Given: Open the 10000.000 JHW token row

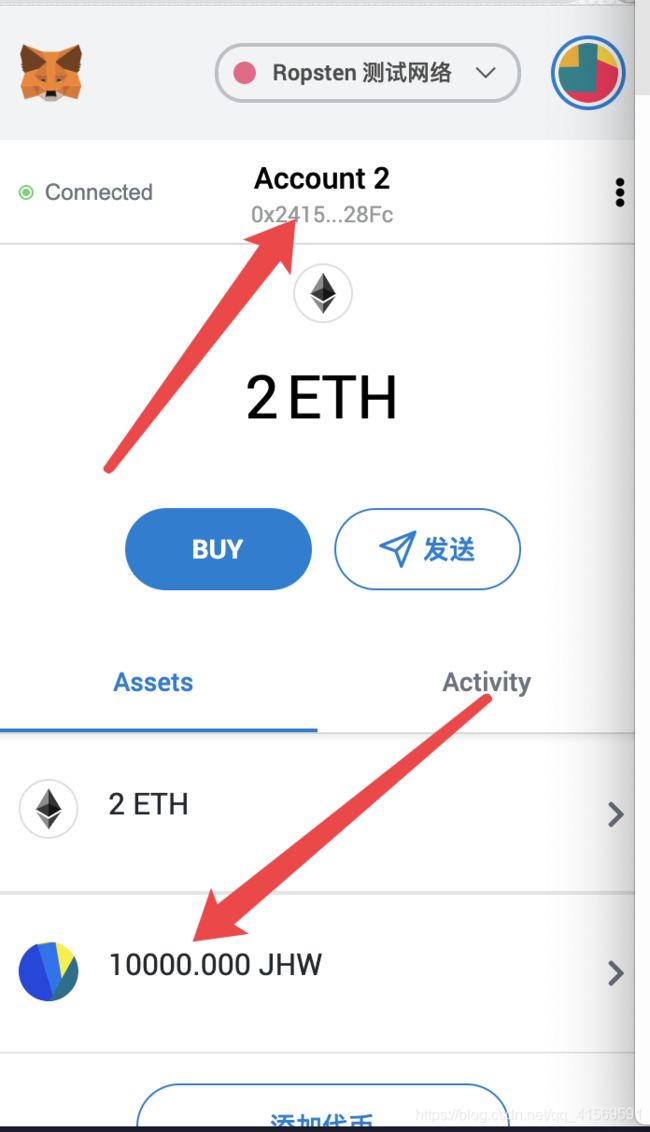Looking at the screenshot, I should [x=317, y=972].
